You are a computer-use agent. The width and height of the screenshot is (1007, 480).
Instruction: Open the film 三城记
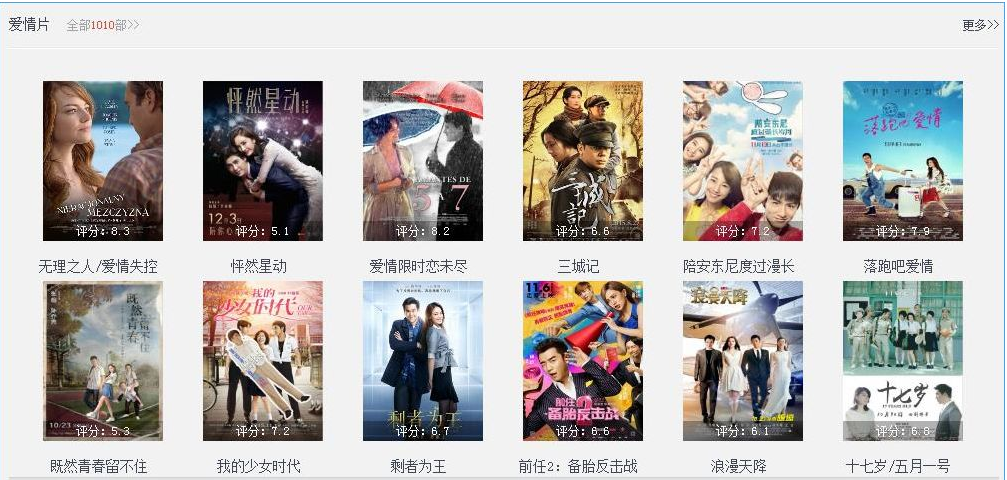582,160
